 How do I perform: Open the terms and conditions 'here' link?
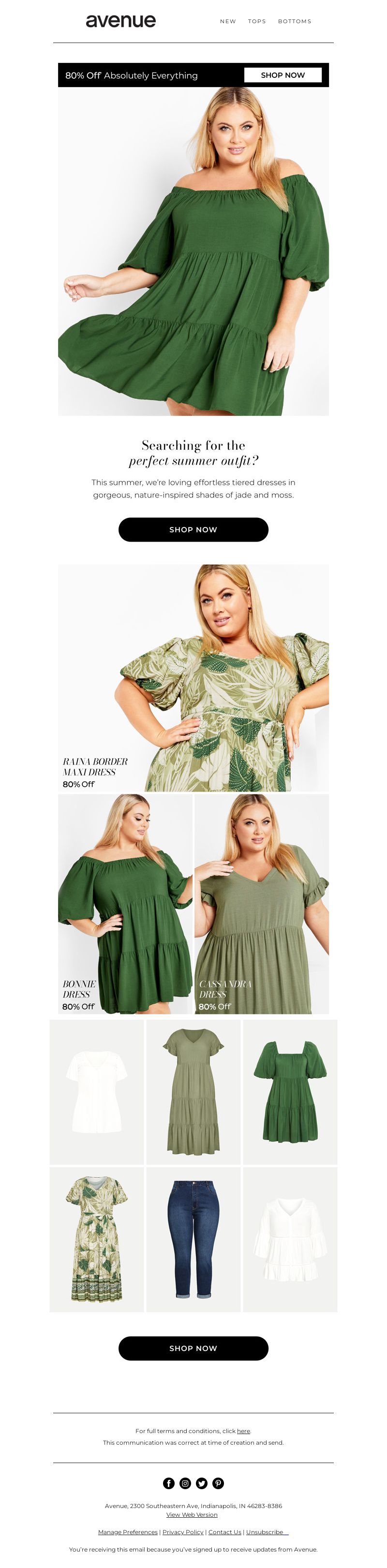click(243, 1431)
